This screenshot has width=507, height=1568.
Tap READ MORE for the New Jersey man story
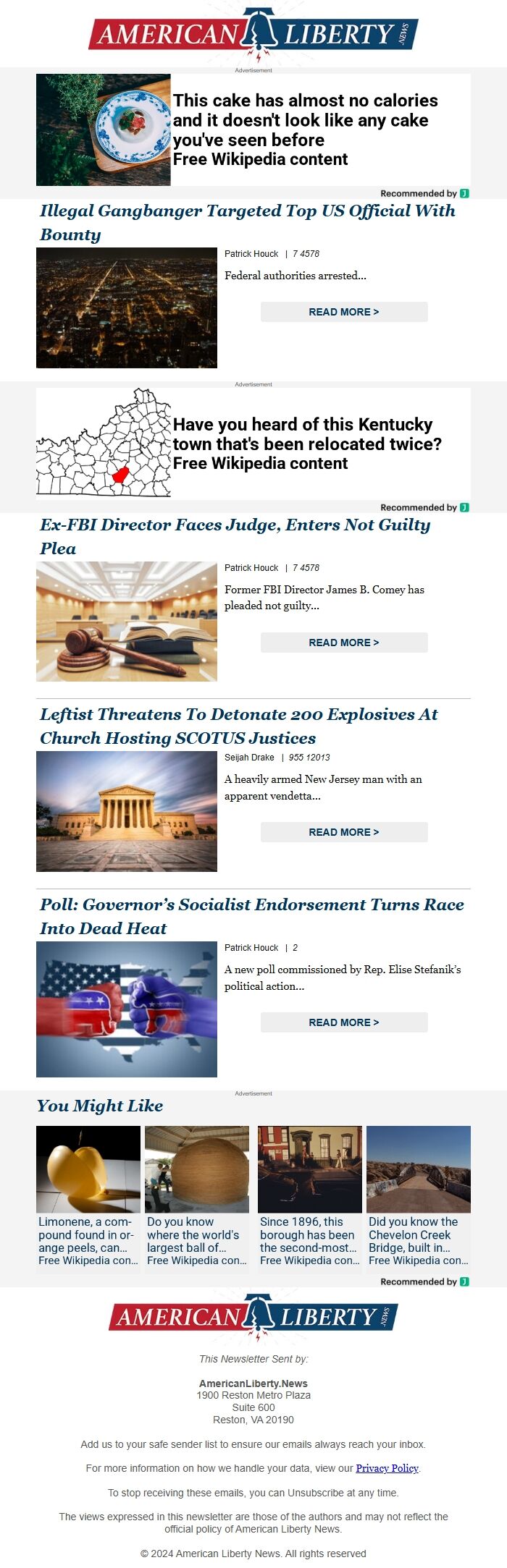click(x=344, y=832)
